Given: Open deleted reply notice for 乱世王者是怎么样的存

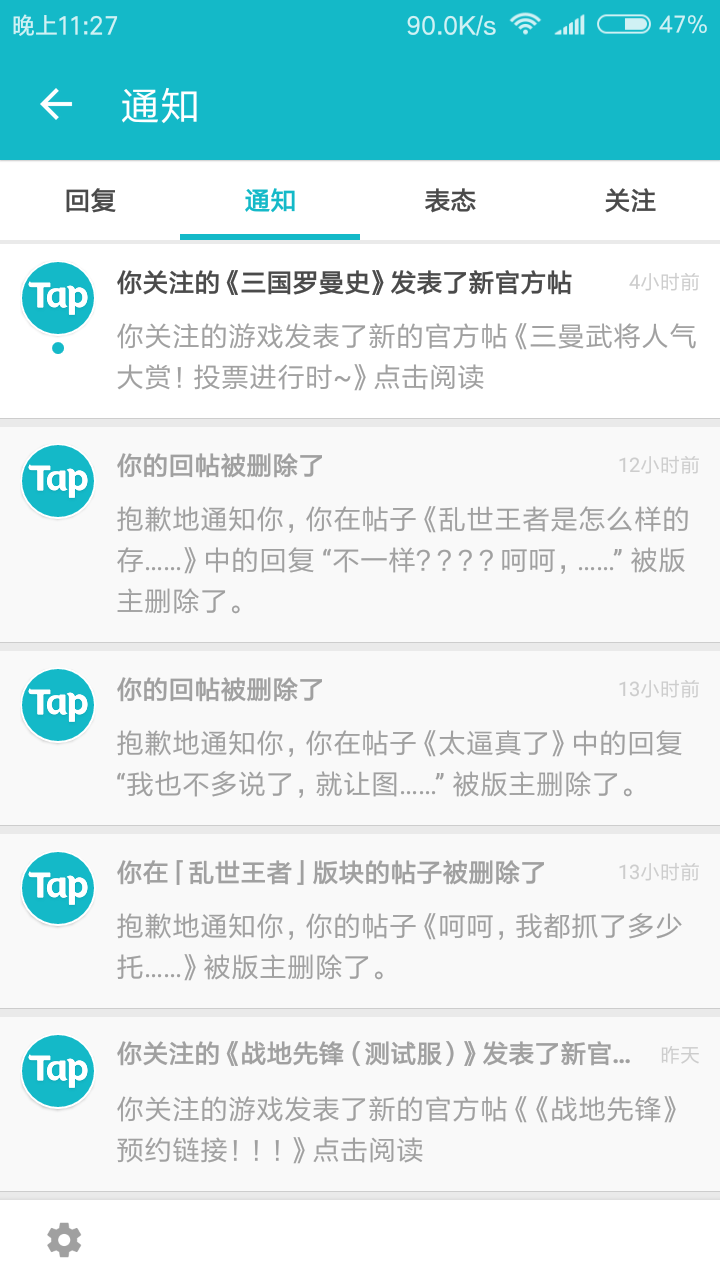Looking at the screenshot, I should 400,535.
